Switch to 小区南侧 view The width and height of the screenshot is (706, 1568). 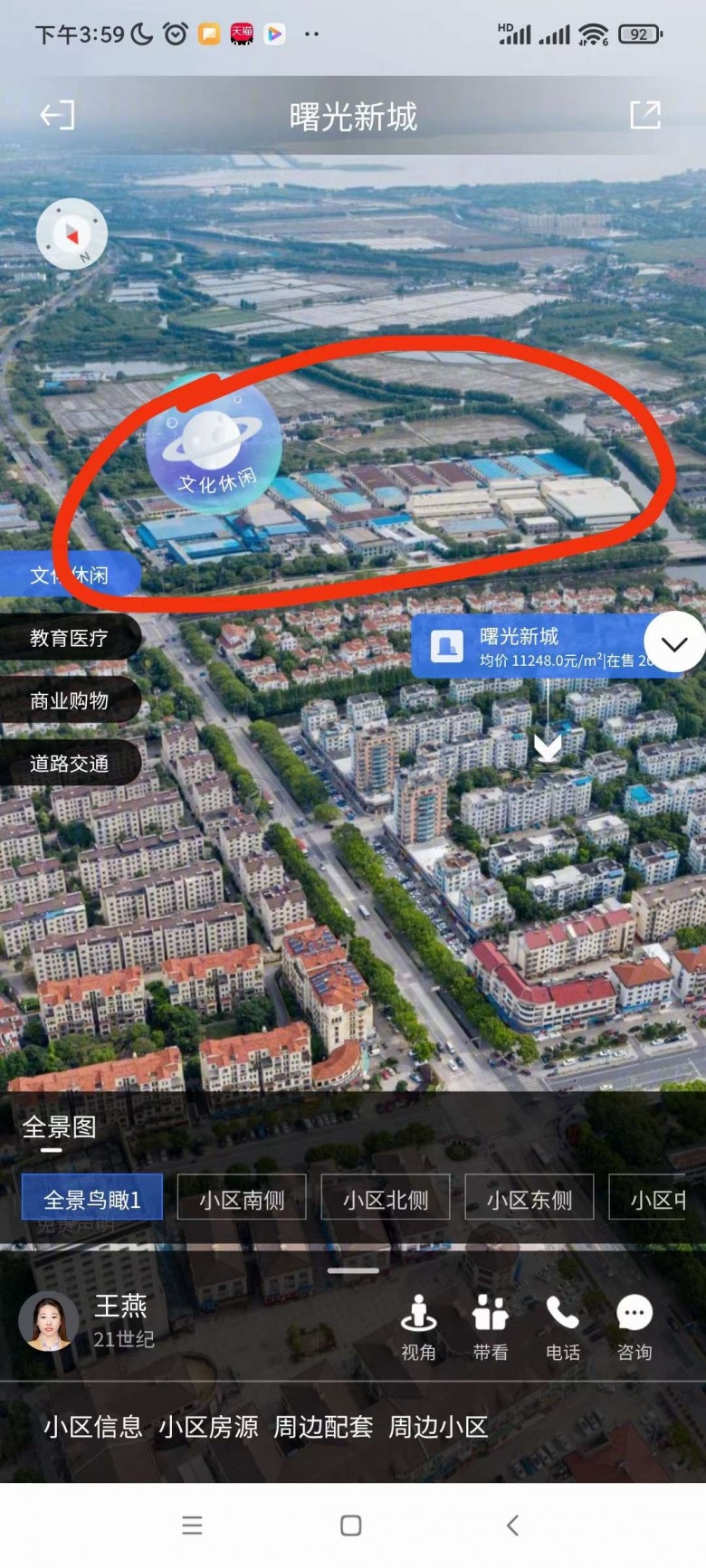point(242,1199)
